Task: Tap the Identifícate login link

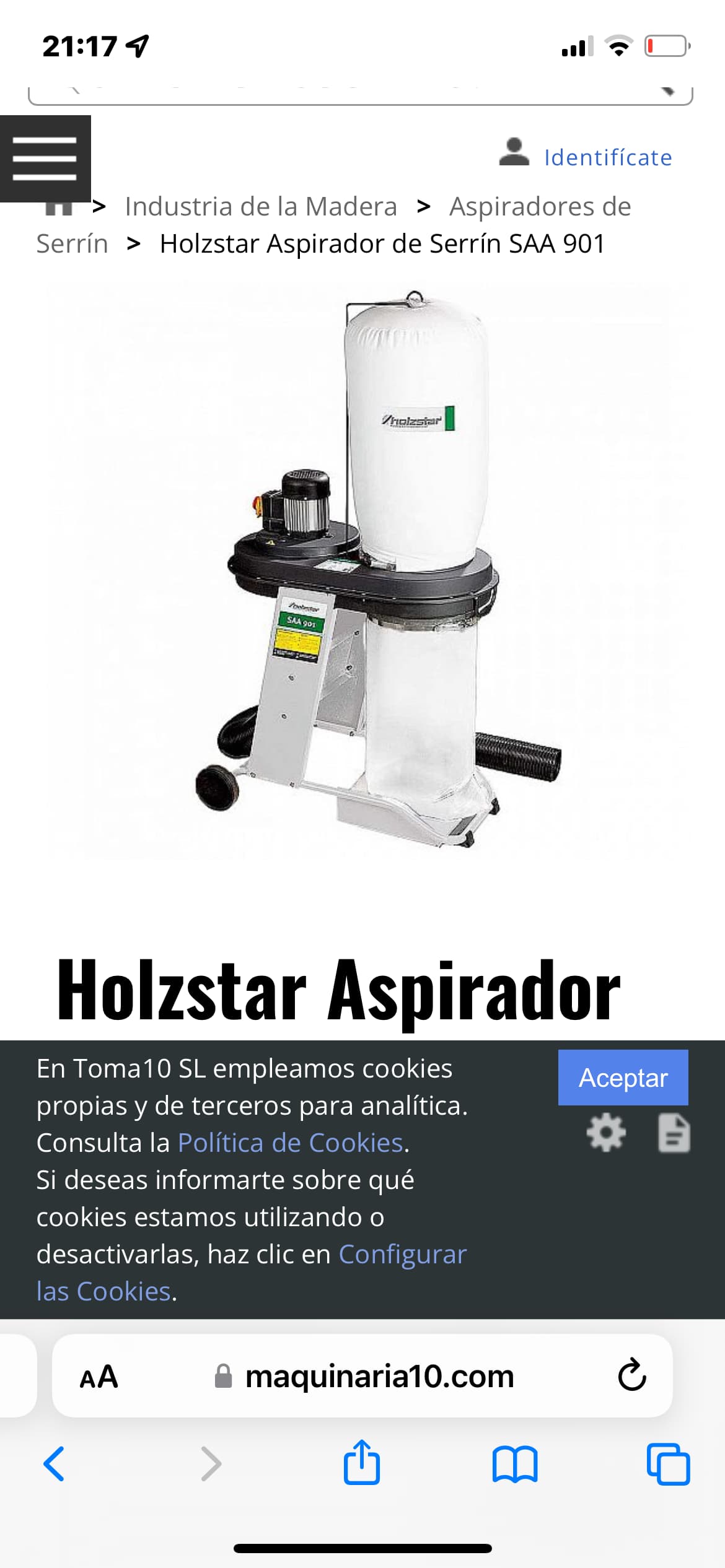Action: (608, 157)
